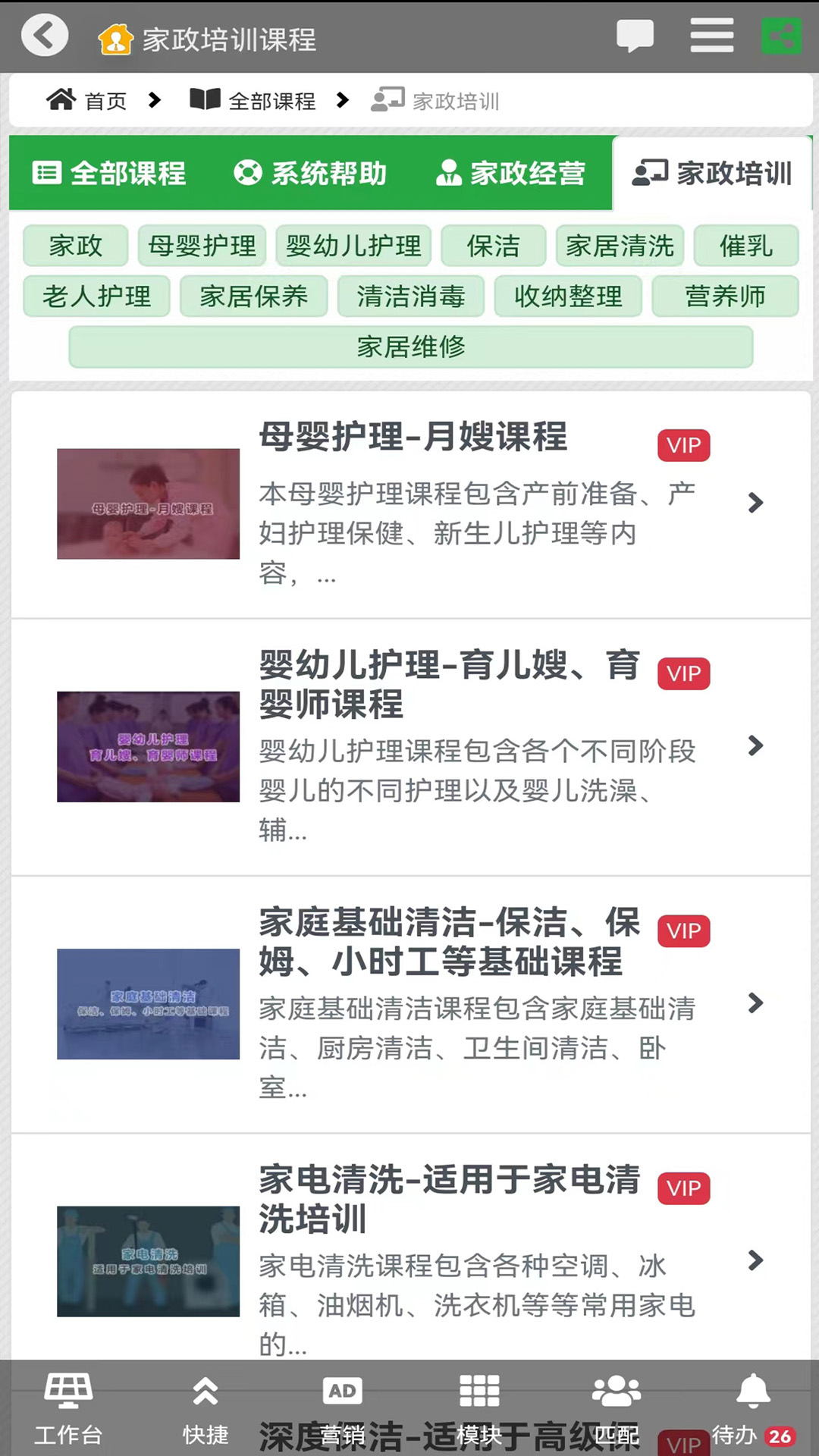Choose the 催乳 chip

(745, 246)
